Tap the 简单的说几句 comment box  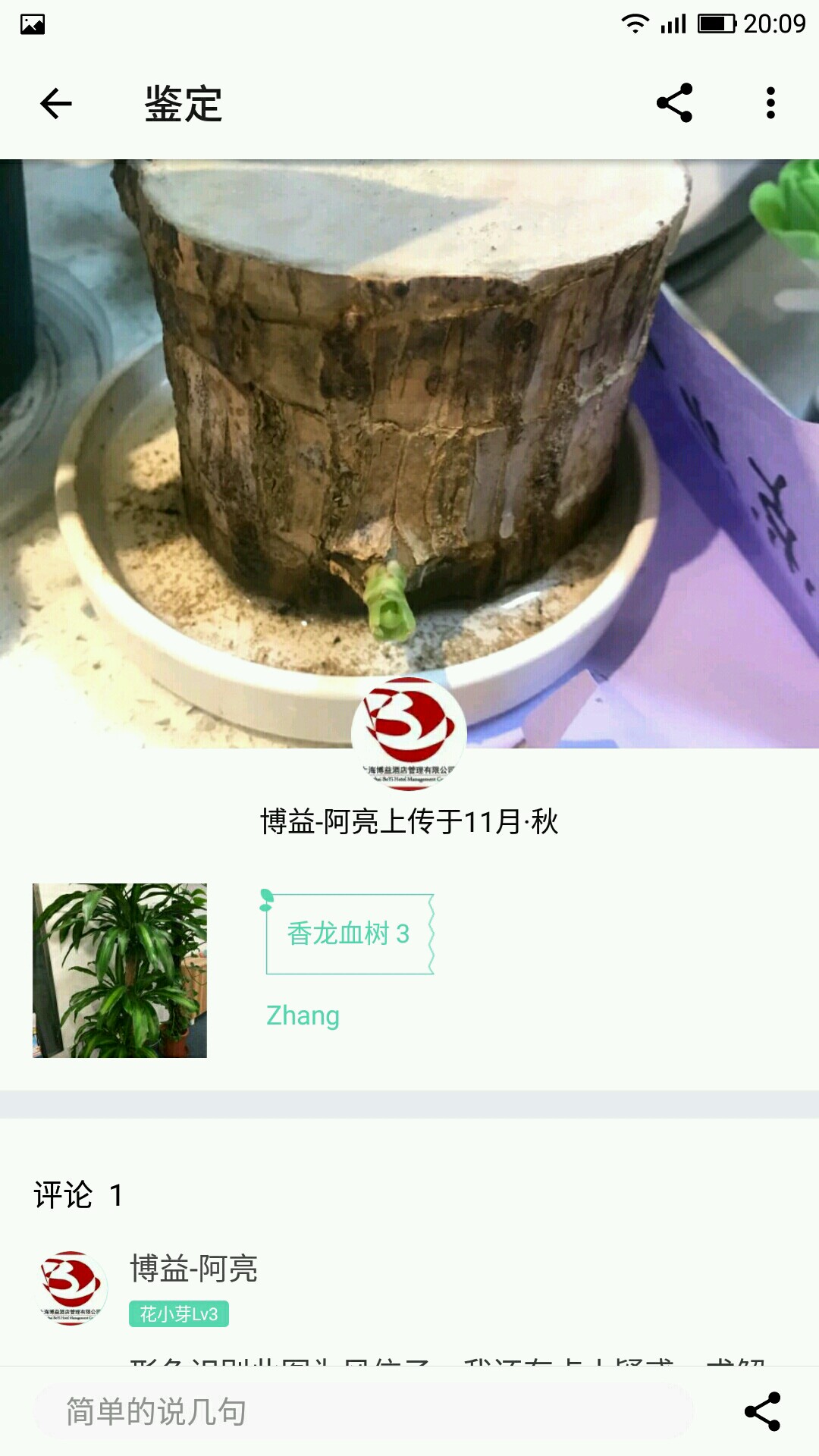pos(362,1412)
